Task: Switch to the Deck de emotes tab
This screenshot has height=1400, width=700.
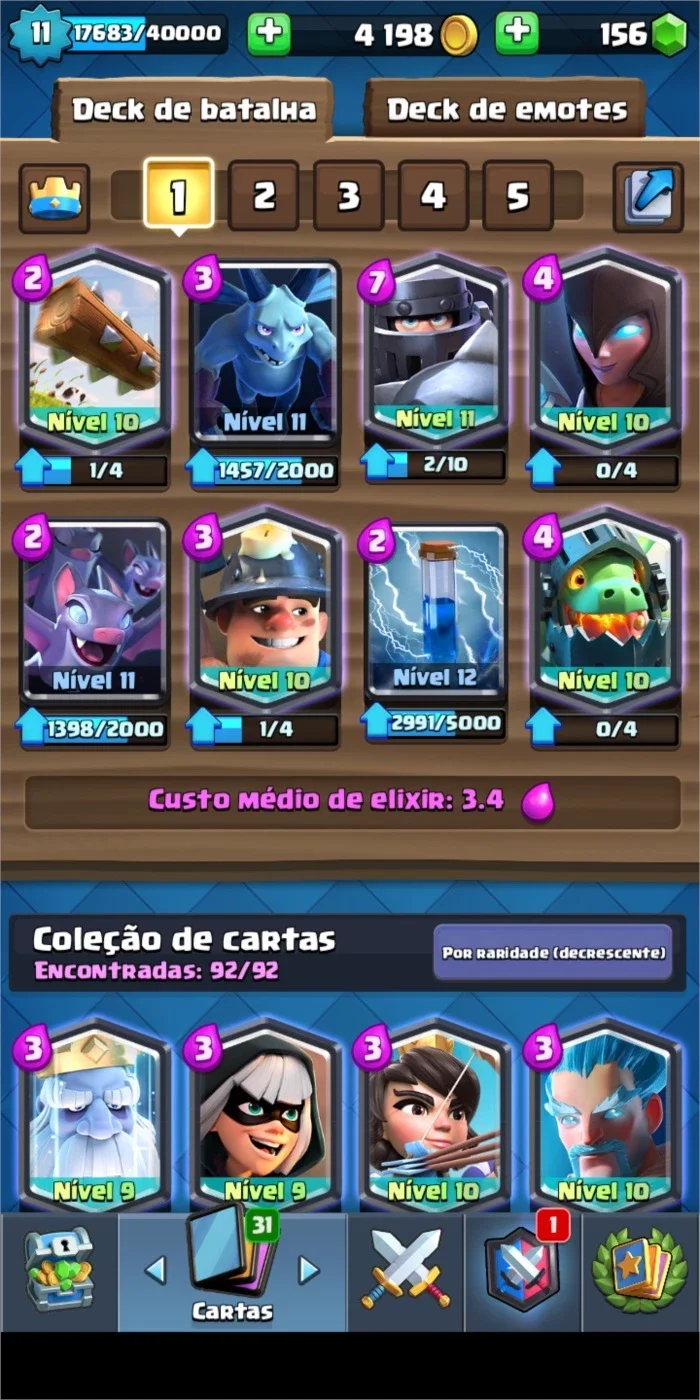Action: pyautogui.click(x=505, y=108)
